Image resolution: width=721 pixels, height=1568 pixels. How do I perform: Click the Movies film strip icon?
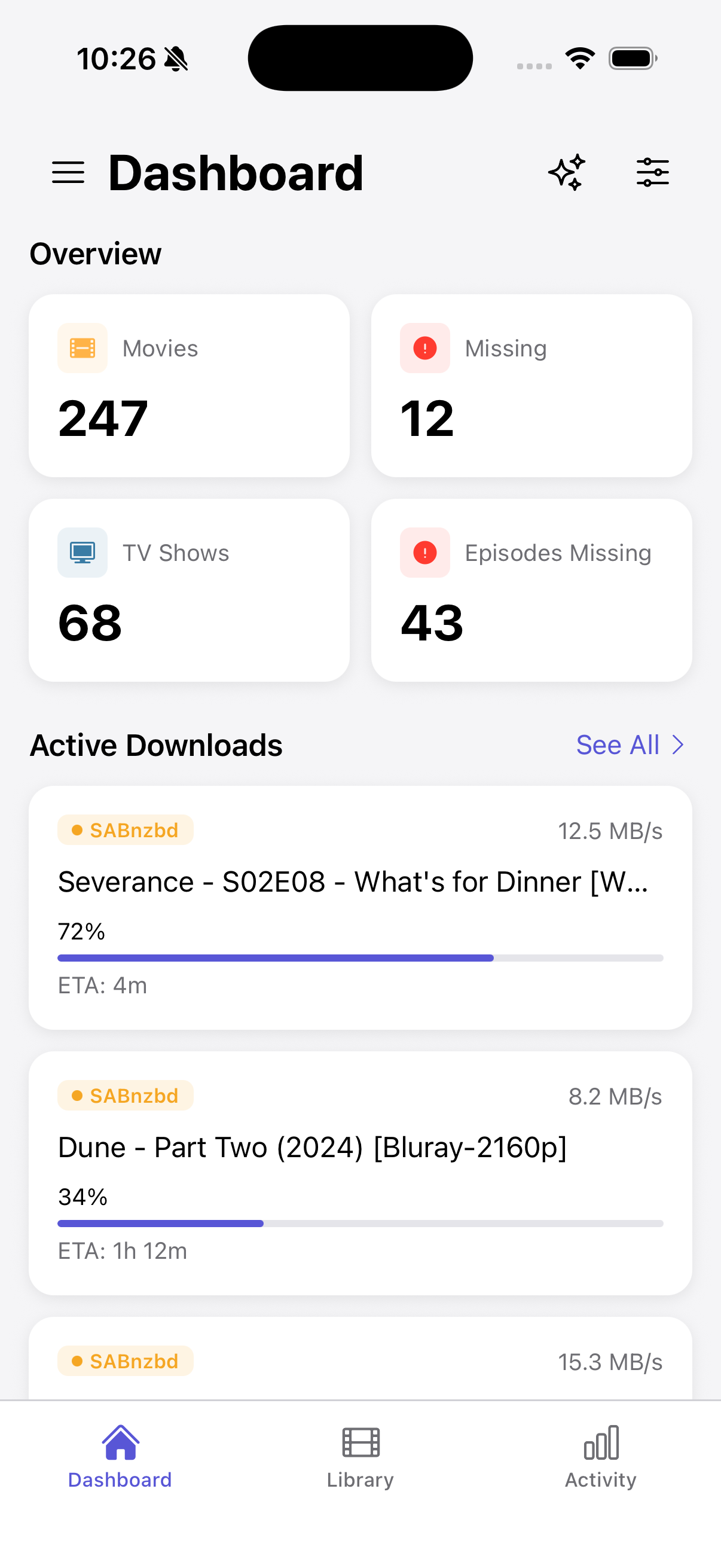tap(82, 347)
